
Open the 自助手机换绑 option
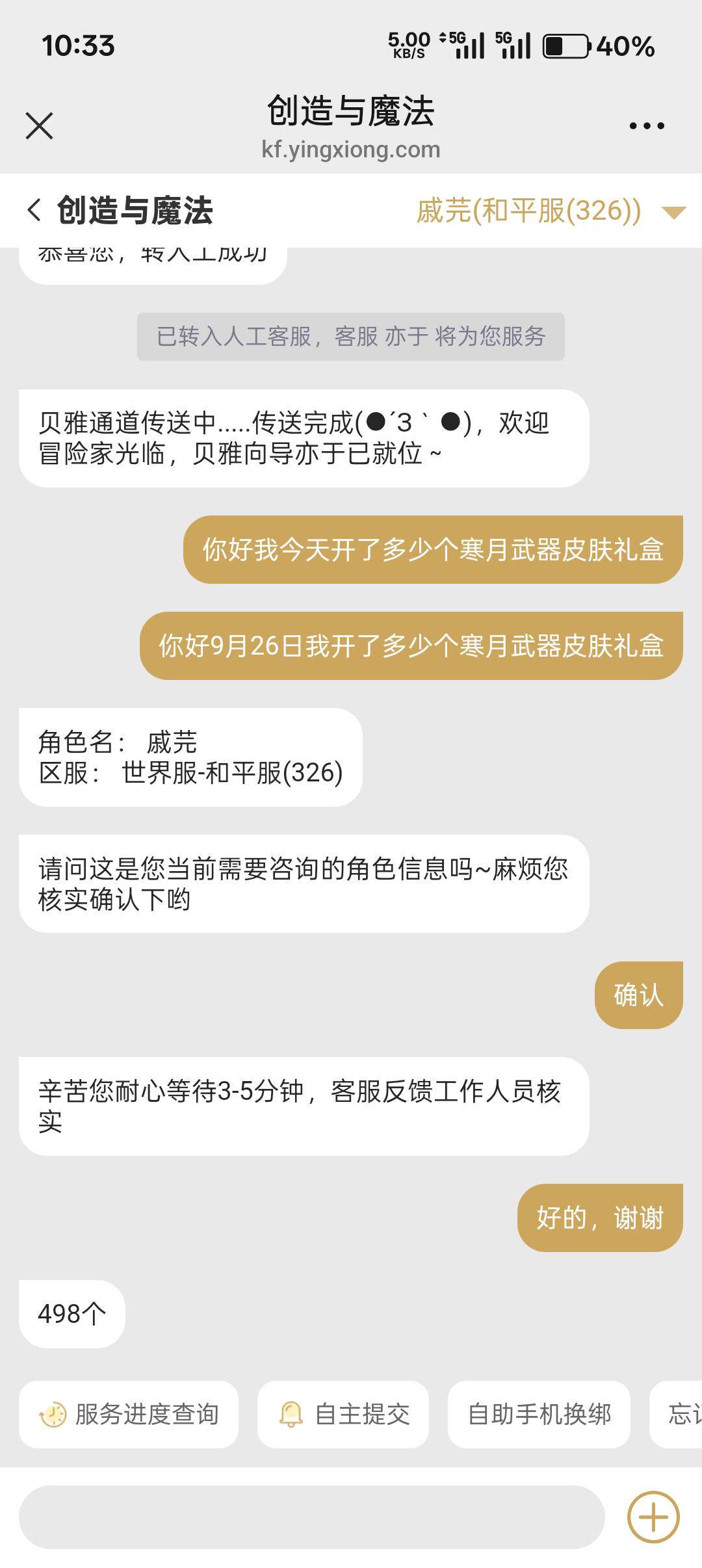539,1414
